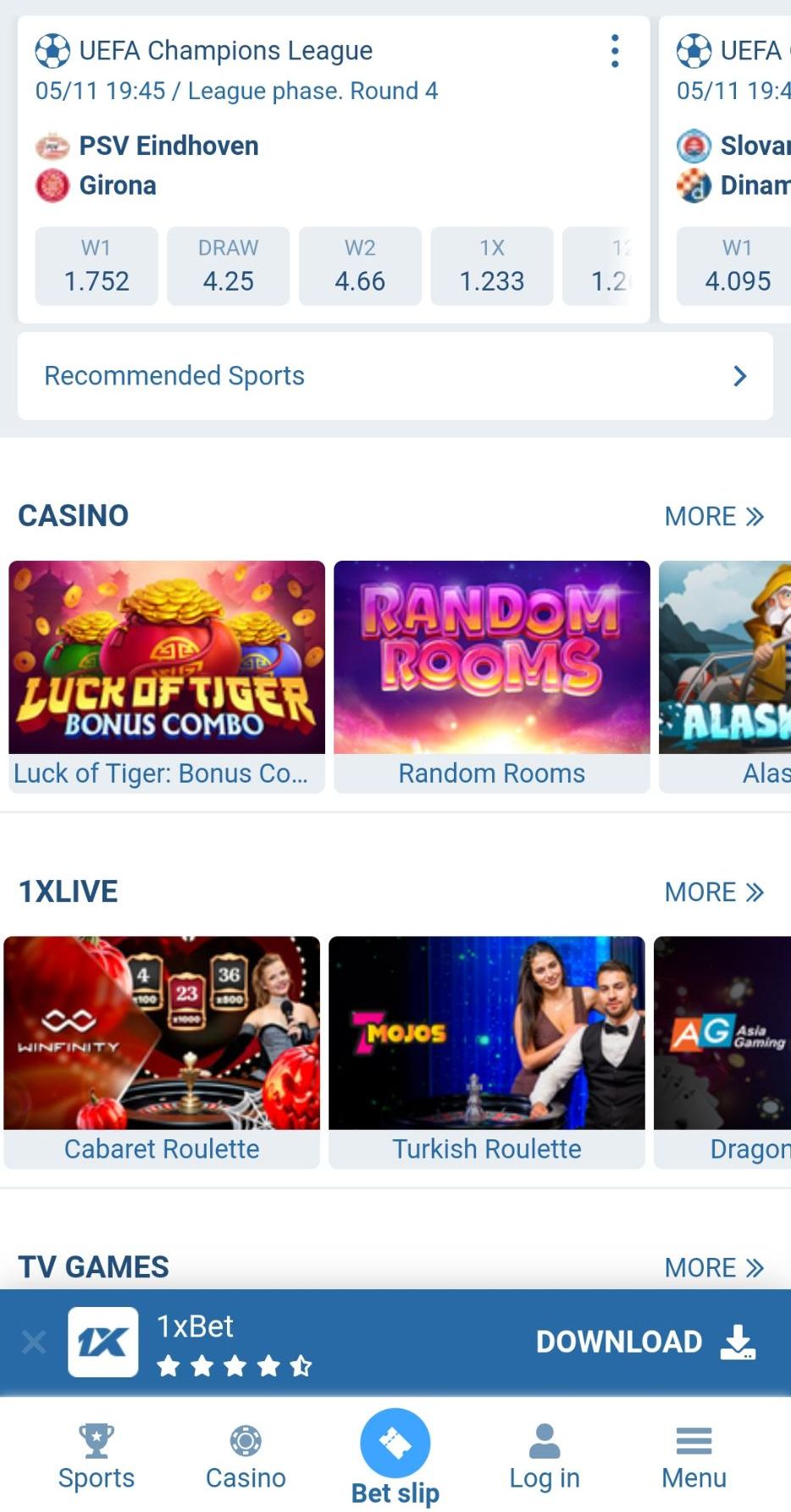Dismiss the 1xBet download banner
Viewport: 791px width, 1512px height.
34,1342
